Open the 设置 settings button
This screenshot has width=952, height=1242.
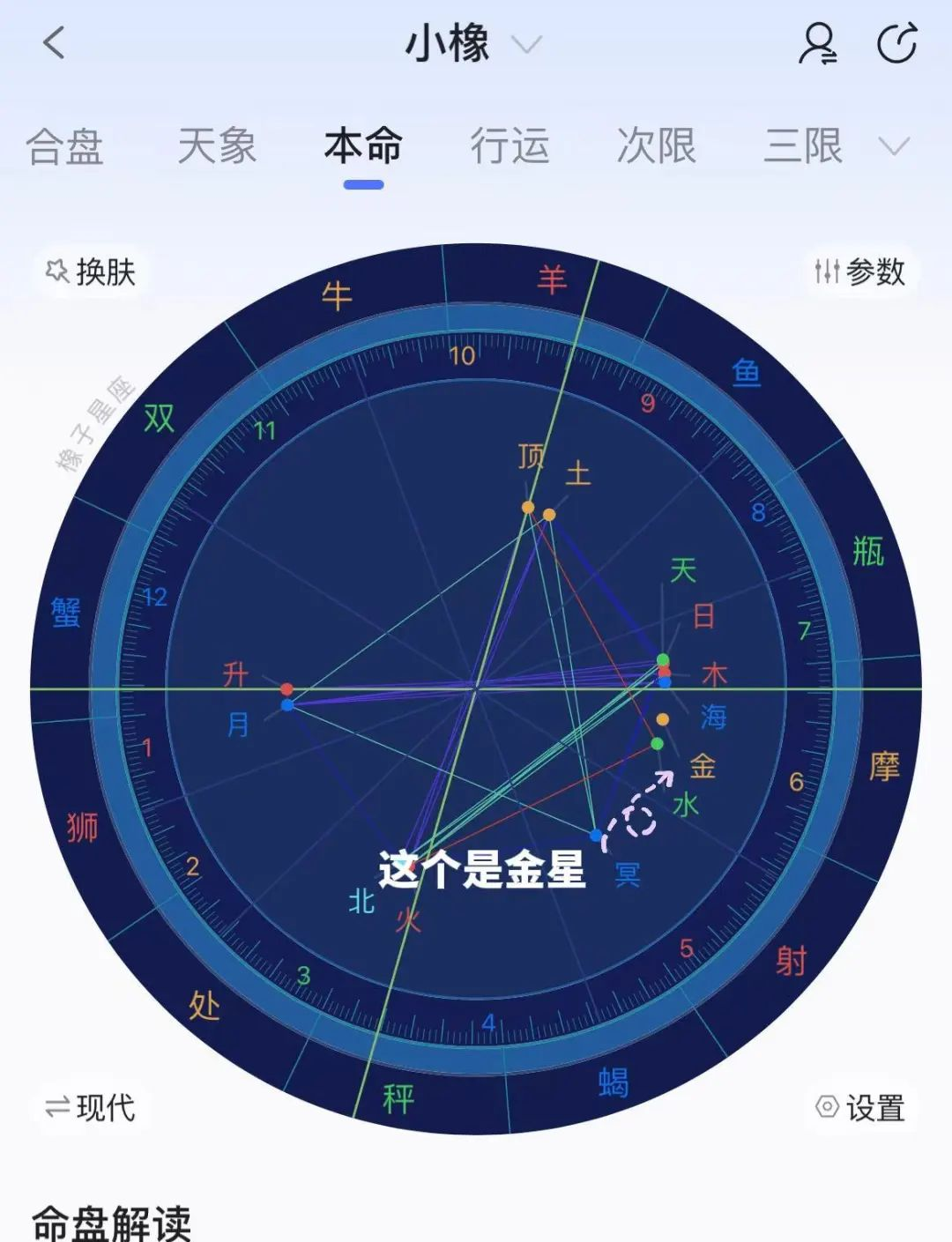point(859,1107)
